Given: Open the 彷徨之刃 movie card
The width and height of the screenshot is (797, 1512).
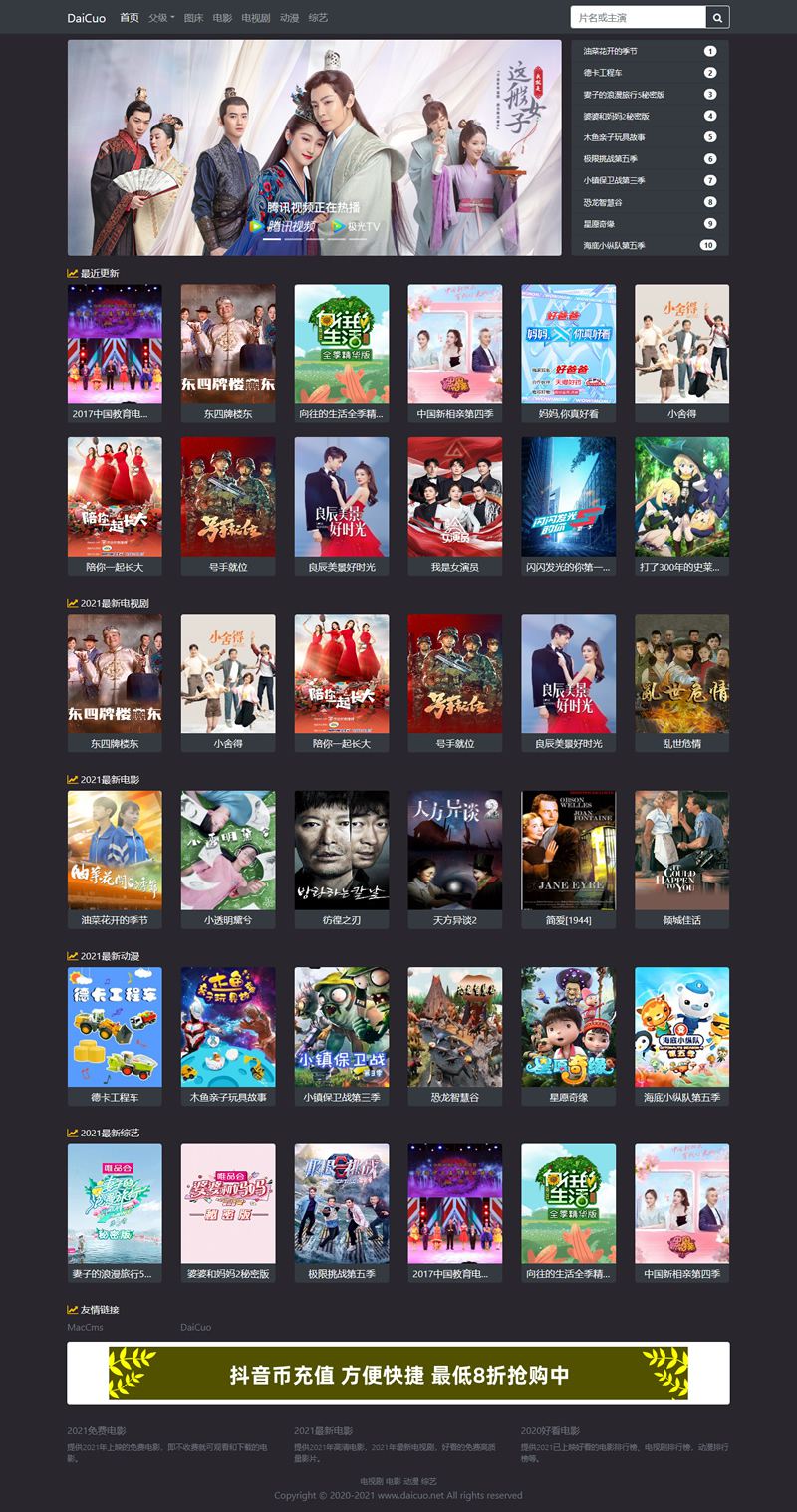Looking at the screenshot, I should click(x=341, y=851).
